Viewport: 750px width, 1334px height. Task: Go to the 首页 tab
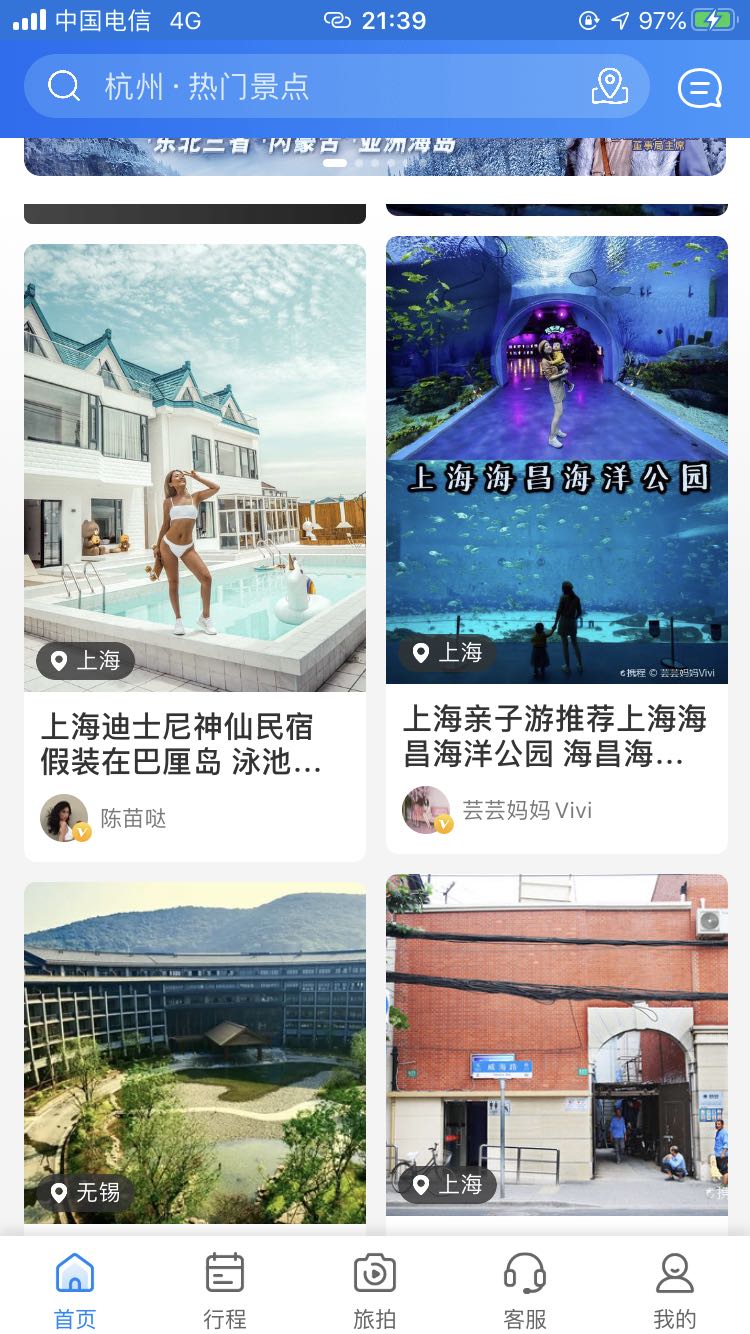75,1290
